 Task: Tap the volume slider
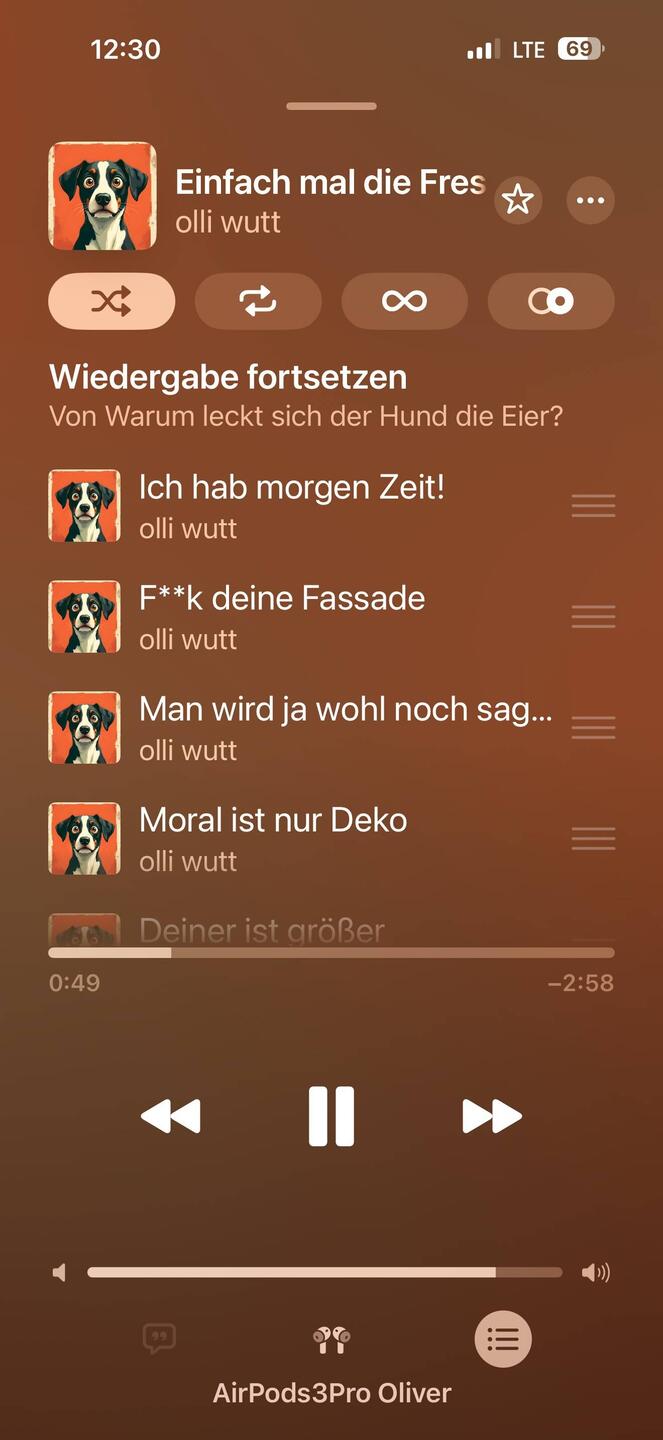coord(324,1272)
